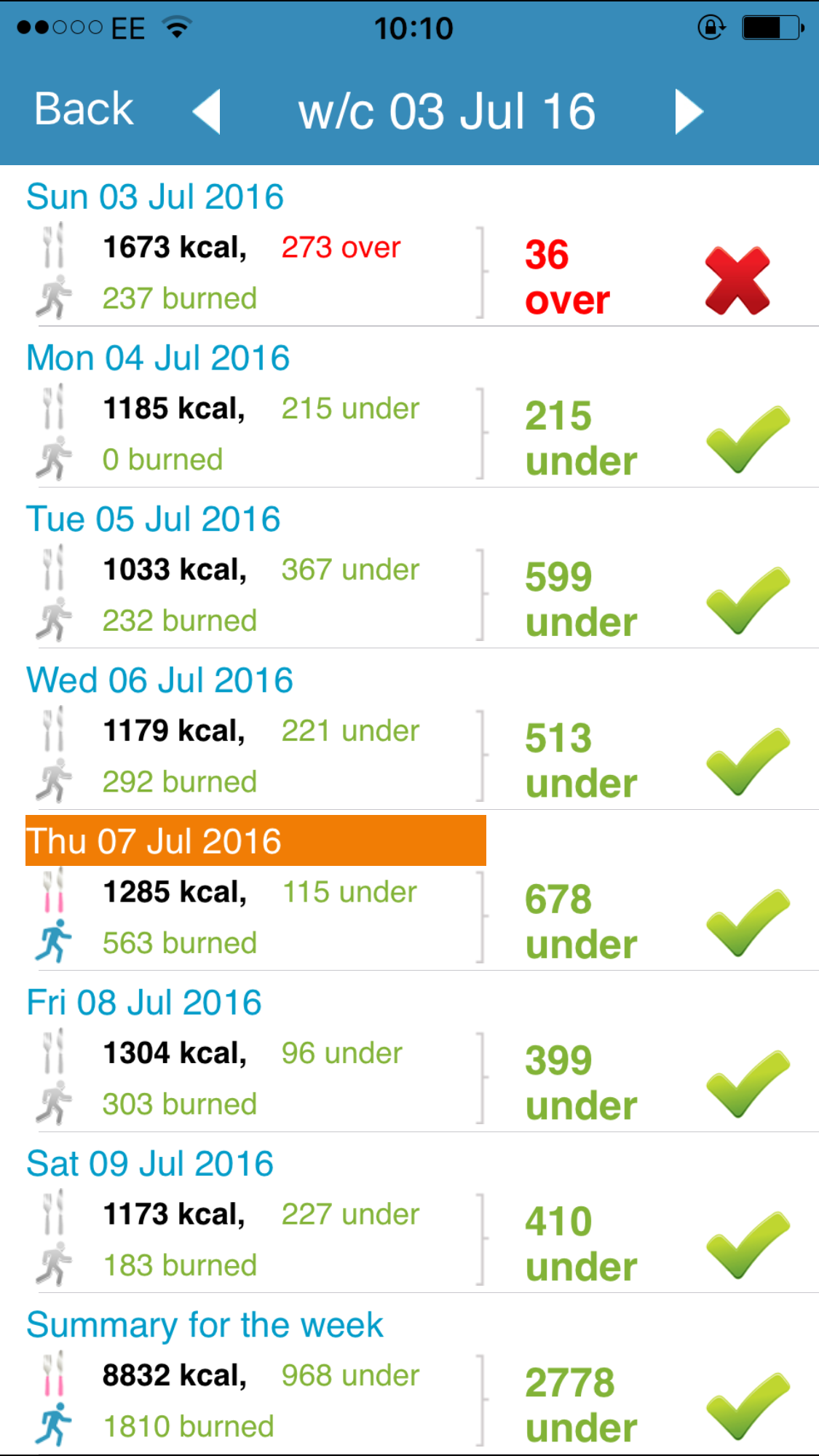Open the Sat 09 Jul 2016 entry
819x1456 pixels.
150,1163
